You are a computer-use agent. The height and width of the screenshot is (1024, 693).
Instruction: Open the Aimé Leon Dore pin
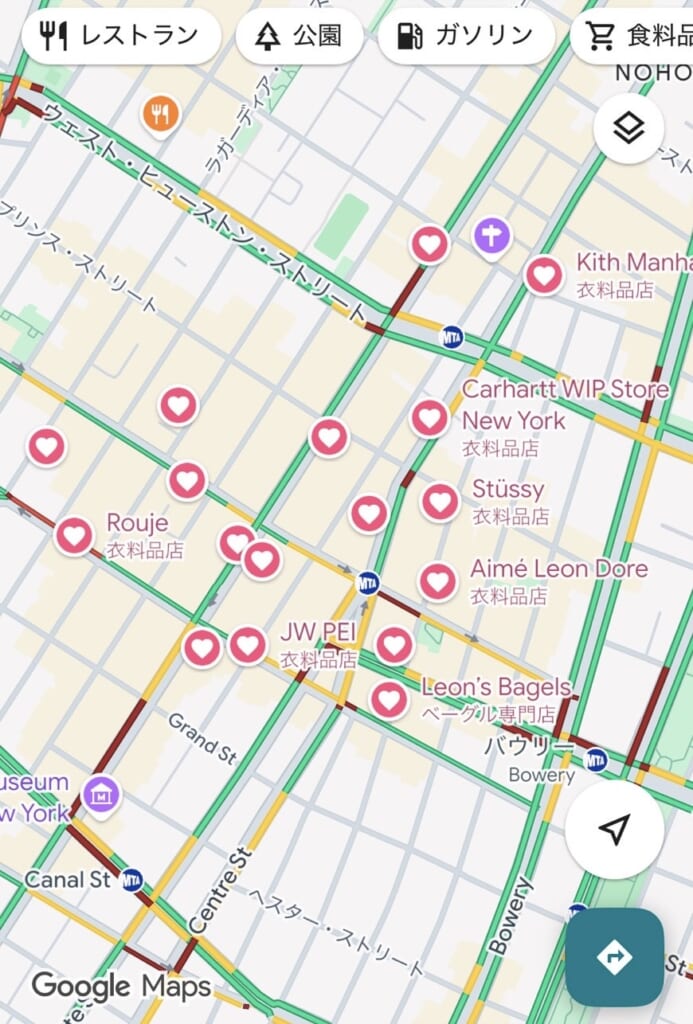[438, 581]
